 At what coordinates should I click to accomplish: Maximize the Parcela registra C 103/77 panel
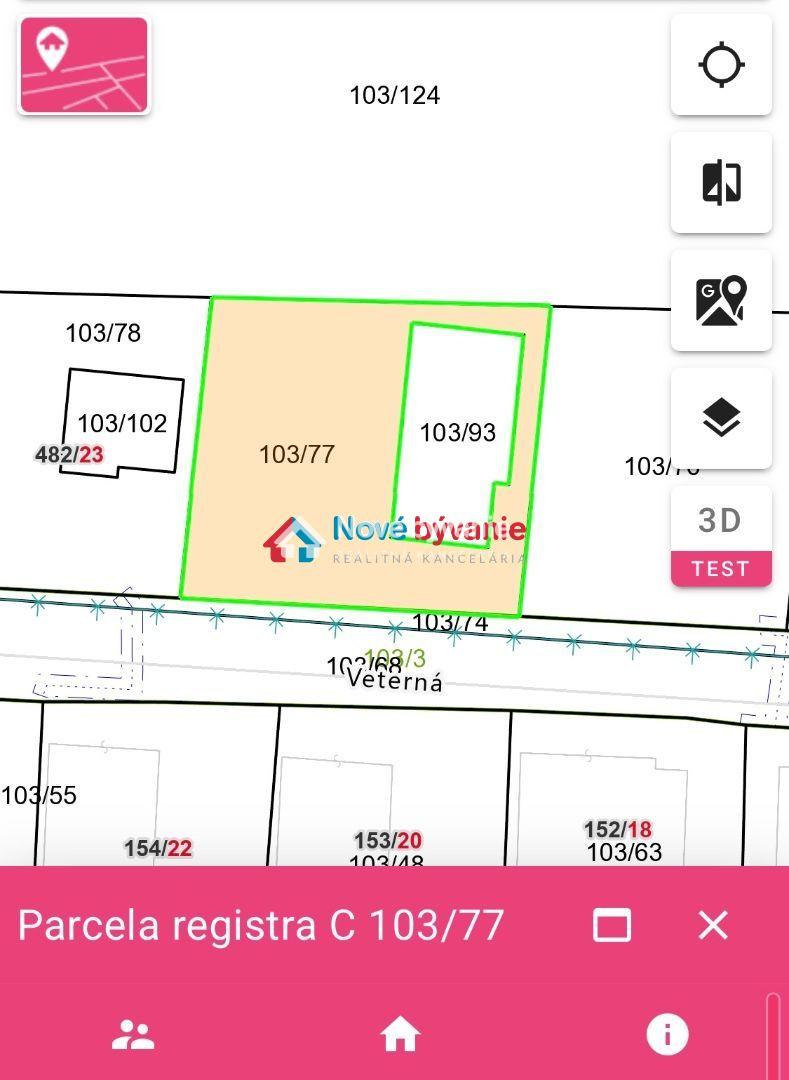click(612, 925)
